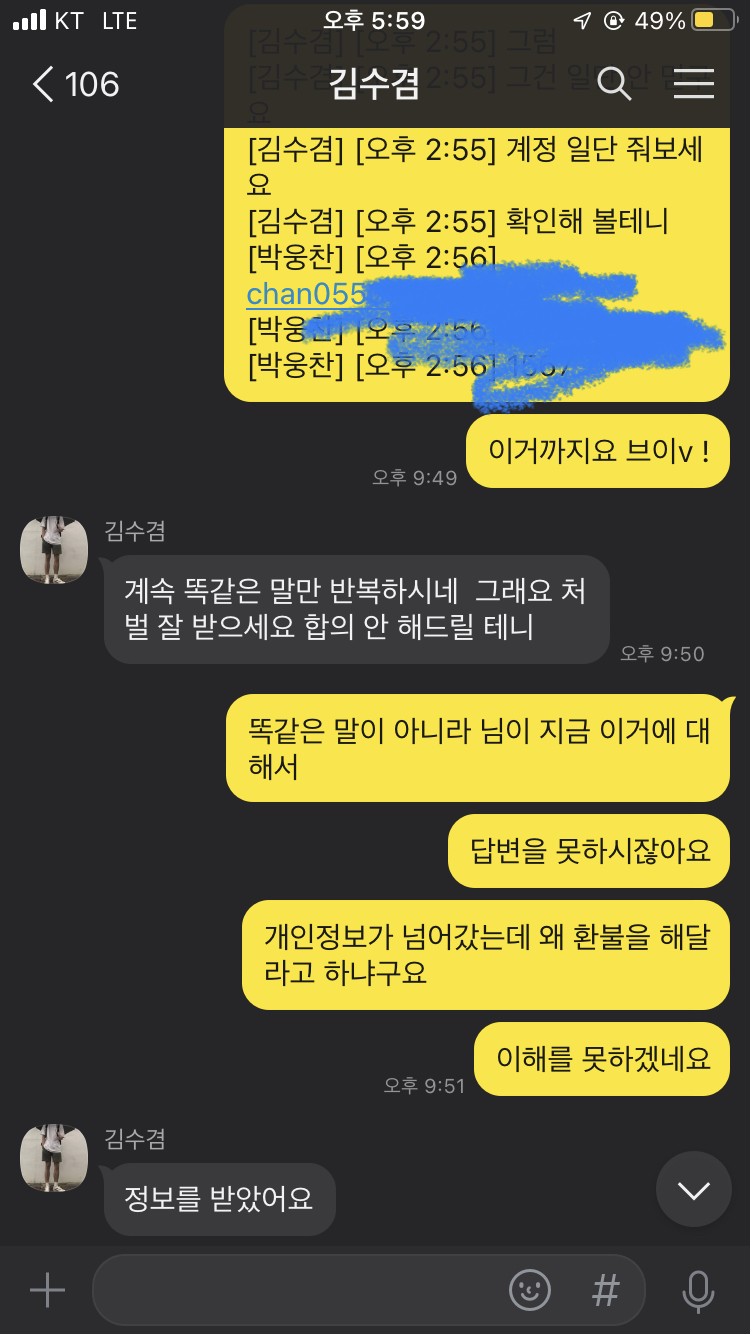Open the emoticon picker
Viewport: 750px width, 1334px height.
click(x=530, y=1290)
